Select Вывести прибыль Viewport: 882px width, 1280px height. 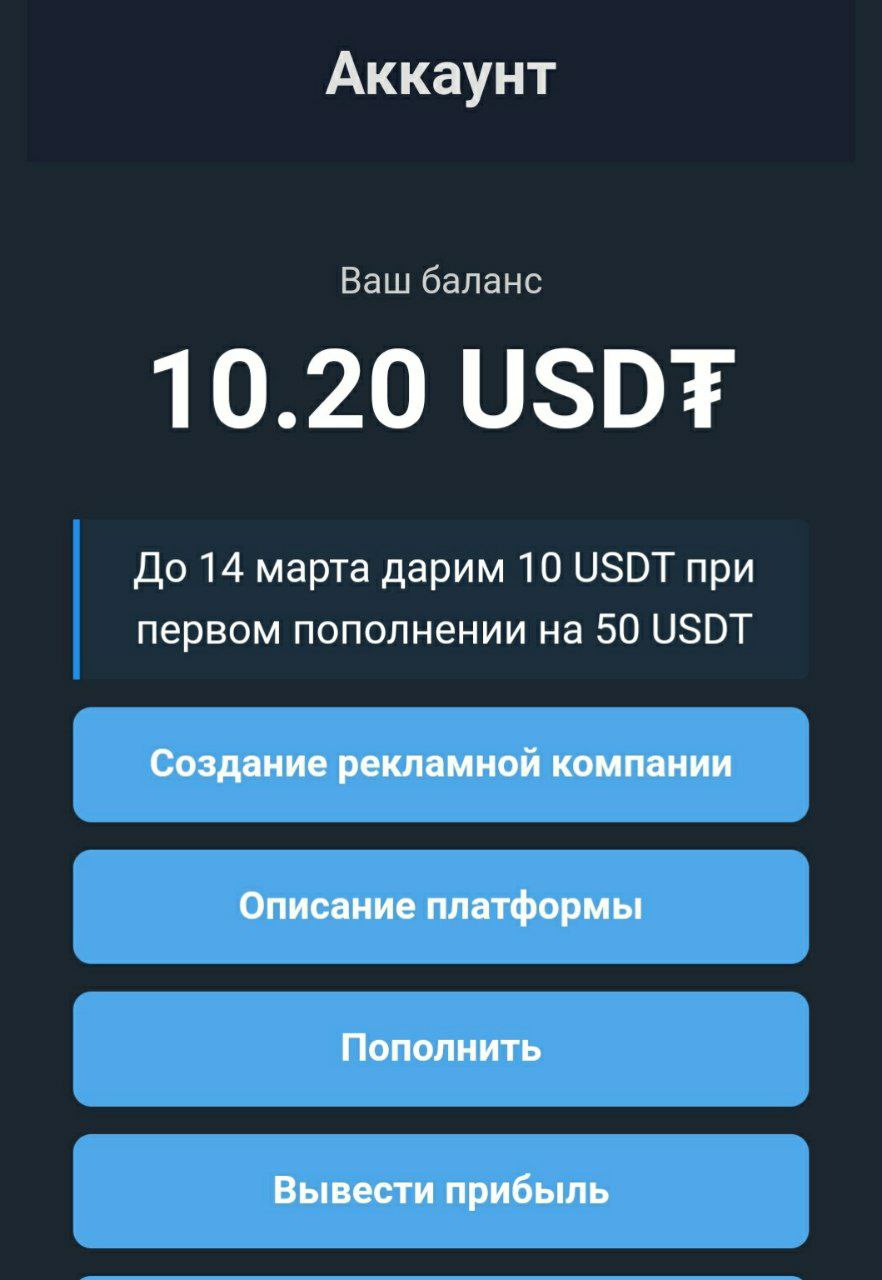coord(441,1191)
